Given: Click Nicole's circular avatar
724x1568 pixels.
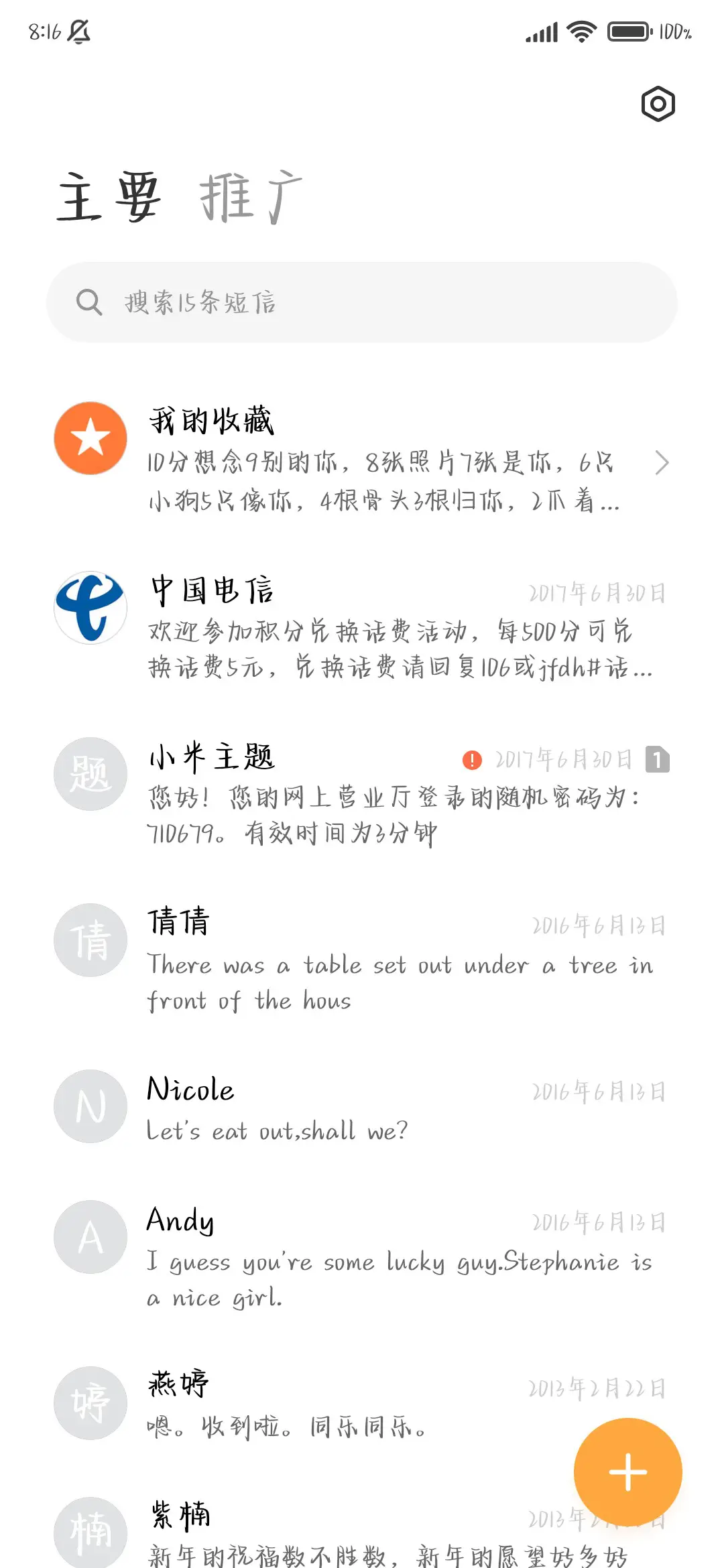Looking at the screenshot, I should pos(90,1106).
